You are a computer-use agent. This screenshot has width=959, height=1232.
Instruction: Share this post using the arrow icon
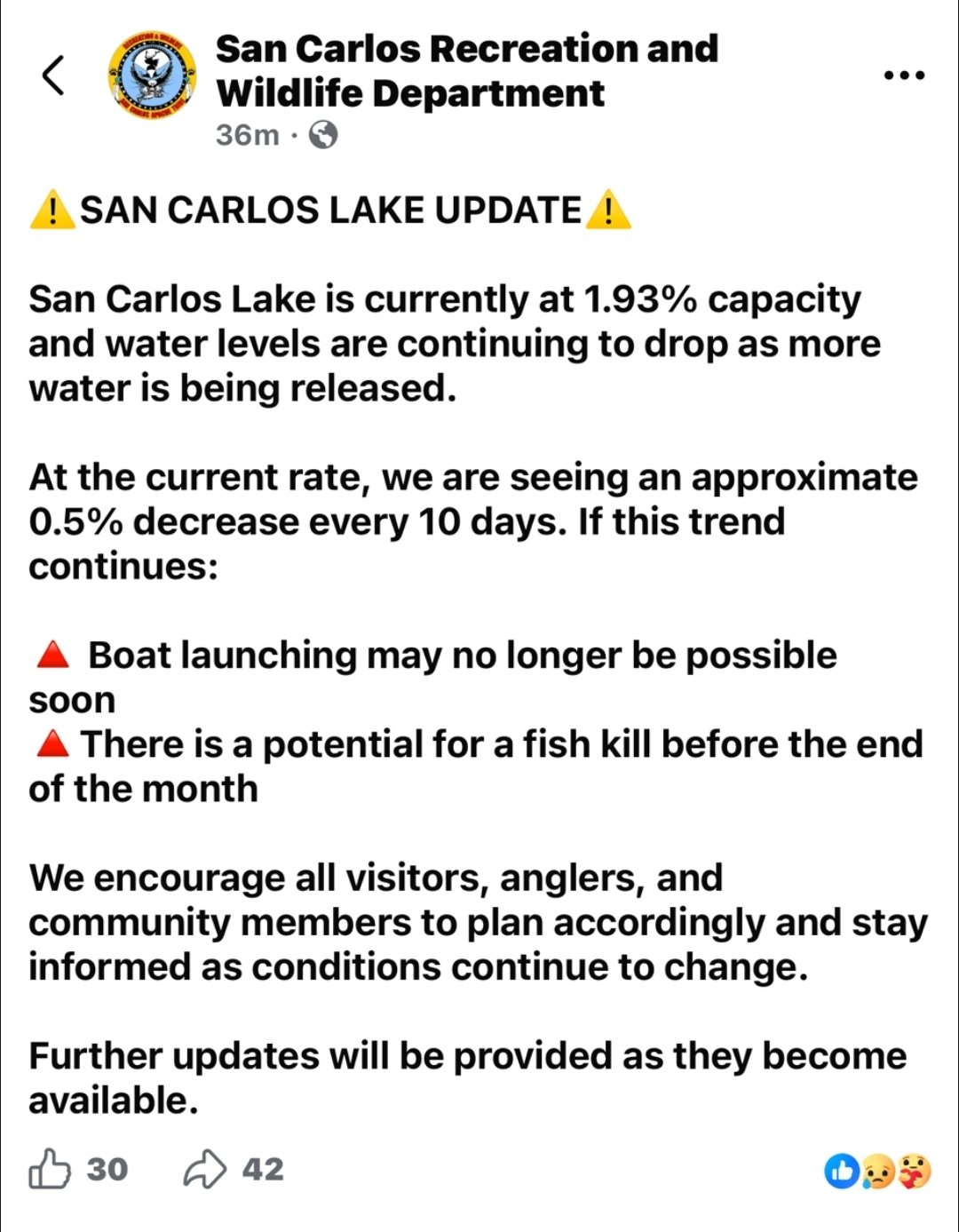tap(205, 1168)
